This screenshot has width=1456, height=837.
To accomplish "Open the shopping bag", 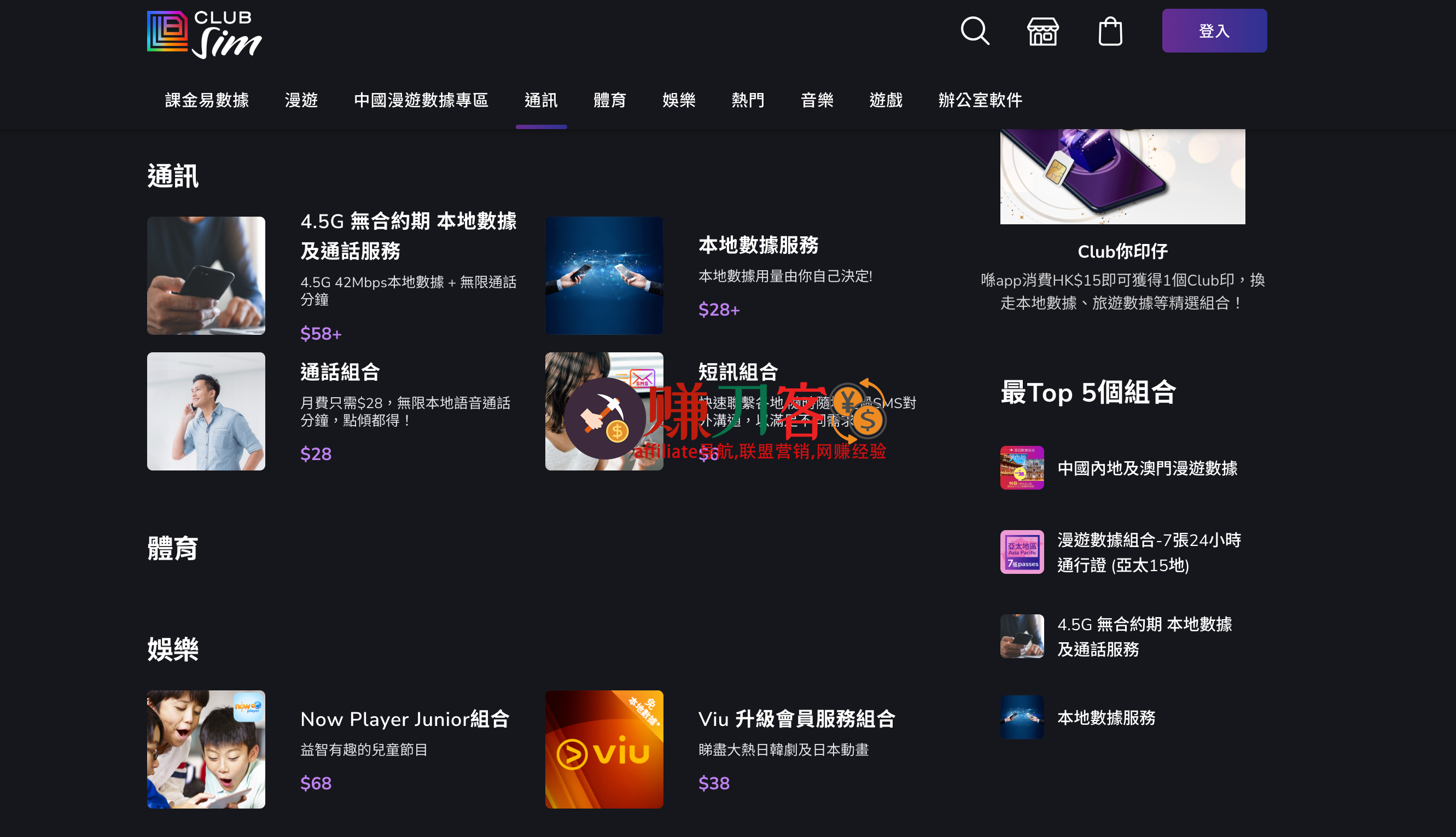I will point(1110,31).
